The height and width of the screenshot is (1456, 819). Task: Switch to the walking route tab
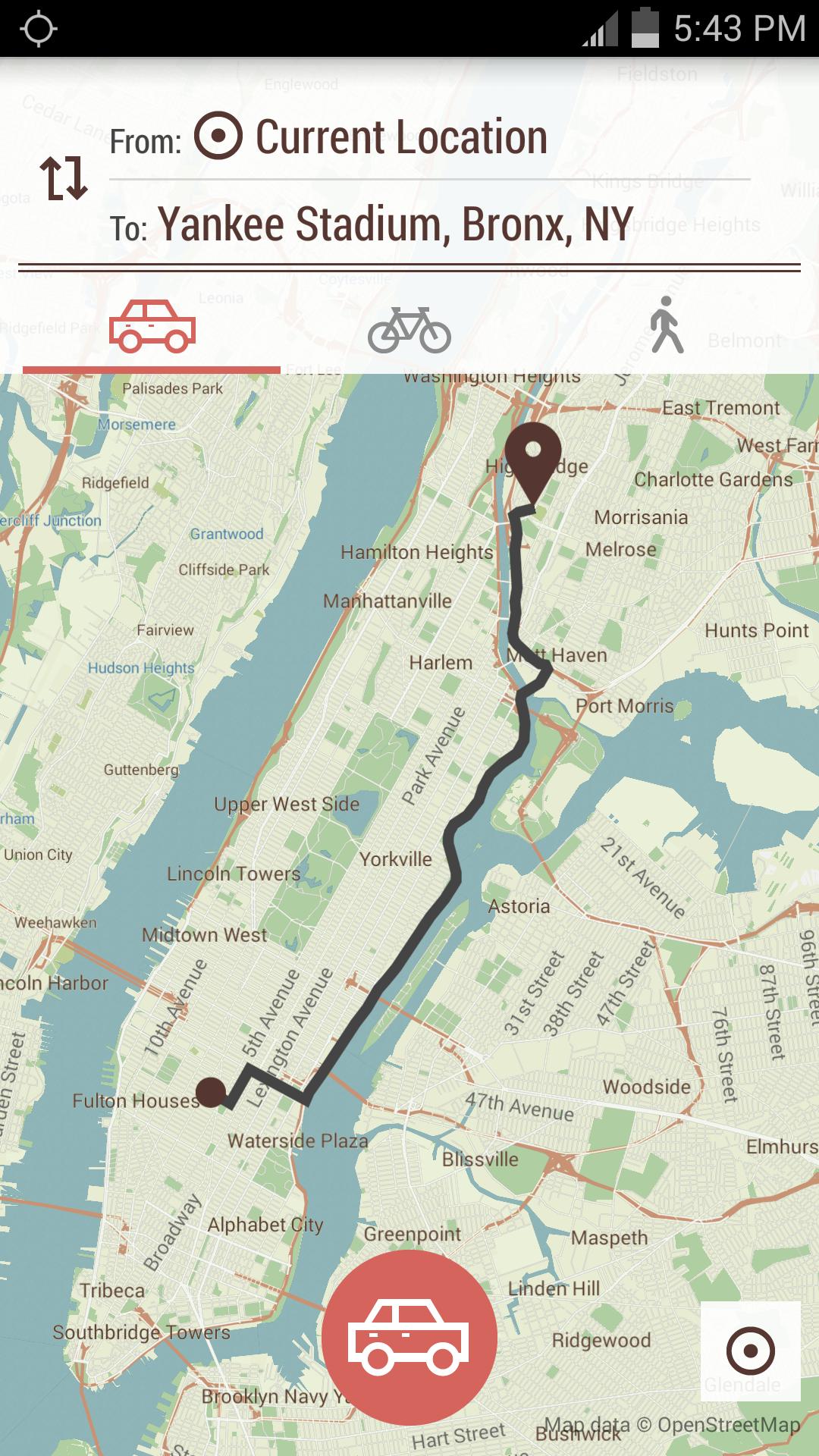[667, 326]
